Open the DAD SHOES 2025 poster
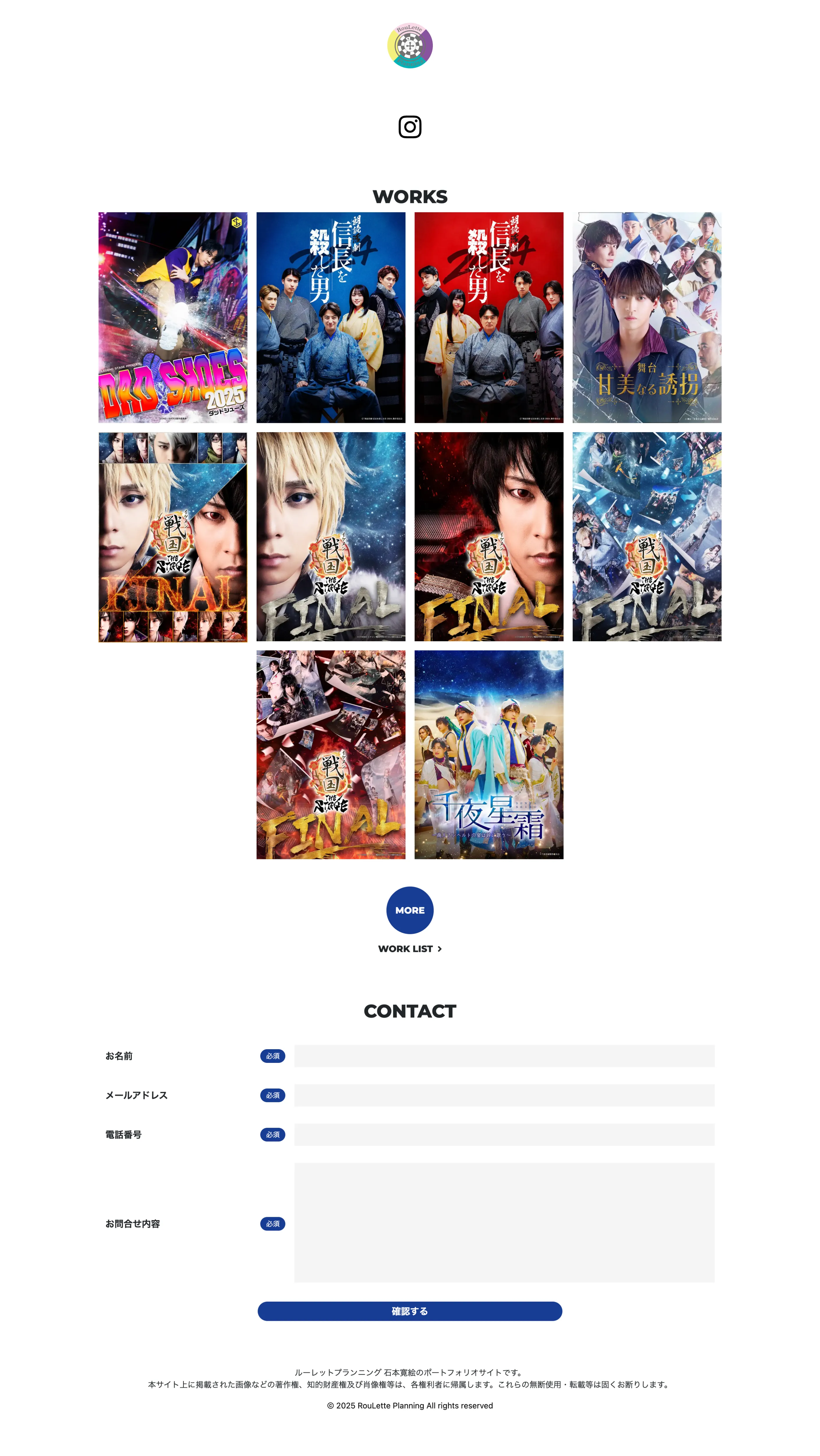This screenshot has height=1456, width=820. point(173,317)
